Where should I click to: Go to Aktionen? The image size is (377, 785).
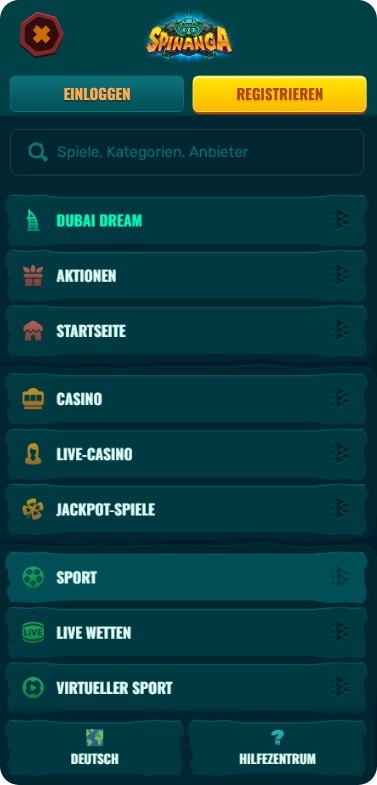pyautogui.click(x=186, y=276)
